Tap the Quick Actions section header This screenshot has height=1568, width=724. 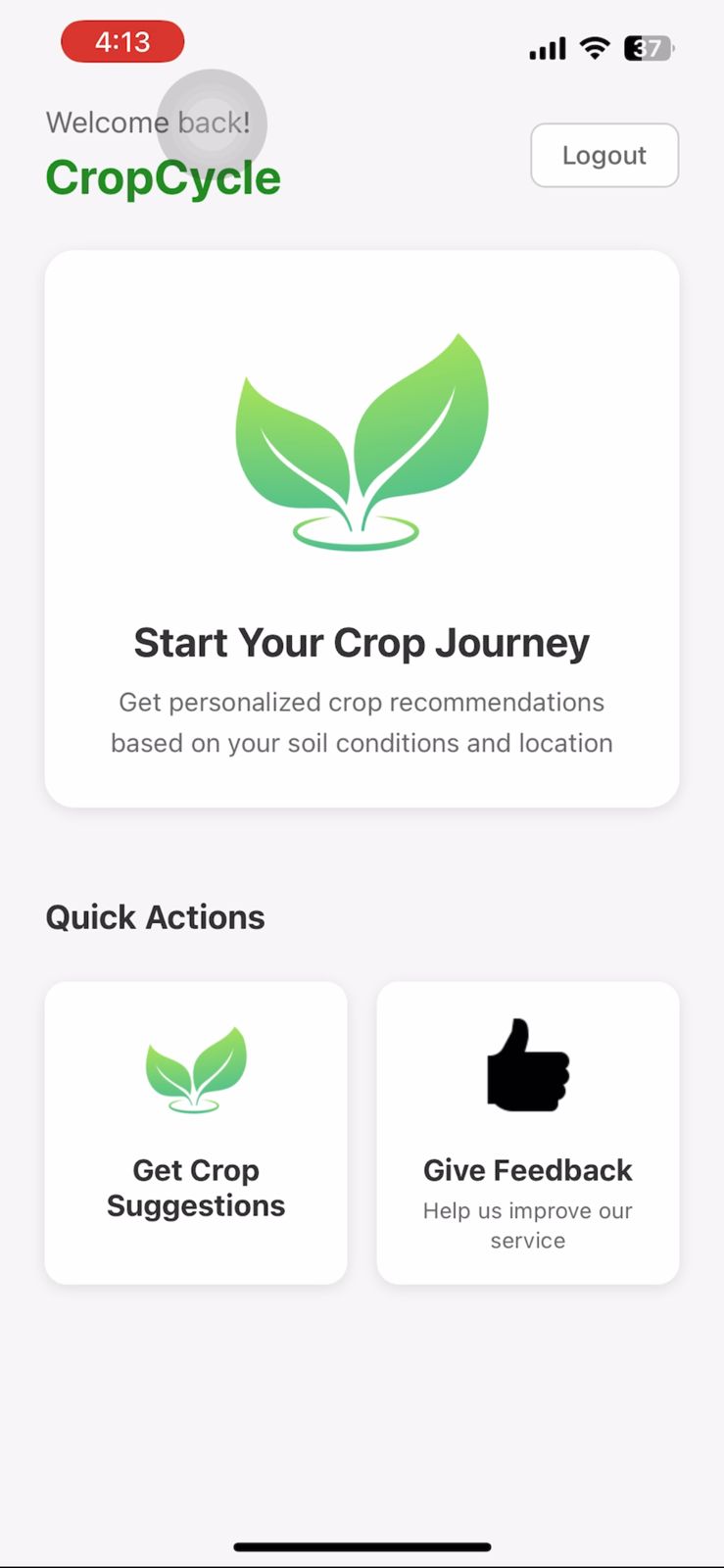coord(154,916)
